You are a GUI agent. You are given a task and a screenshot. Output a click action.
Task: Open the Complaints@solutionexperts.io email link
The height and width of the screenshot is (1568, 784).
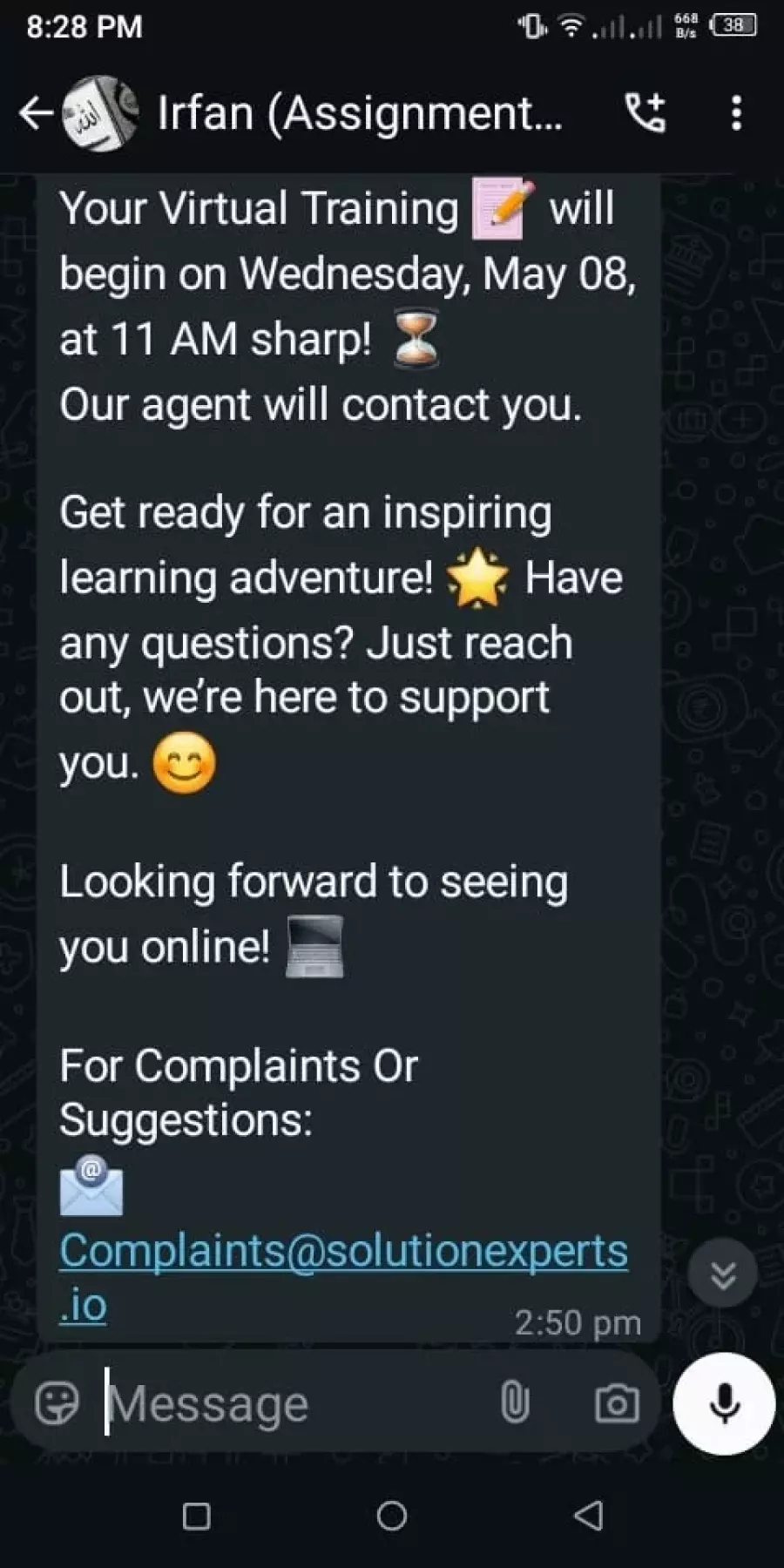(x=343, y=1277)
